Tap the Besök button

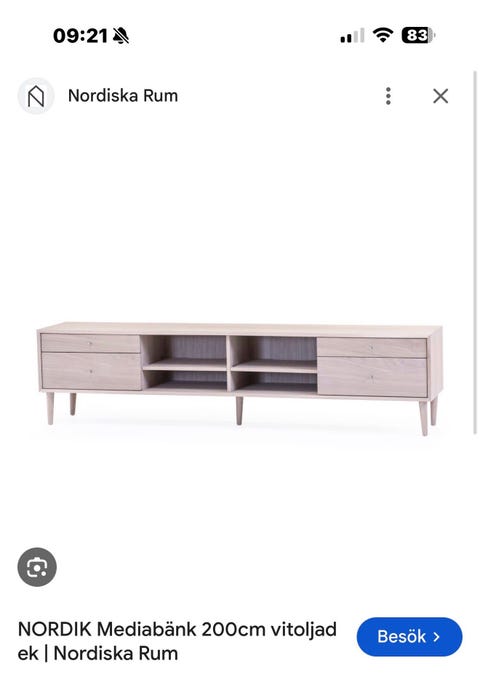click(x=409, y=637)
